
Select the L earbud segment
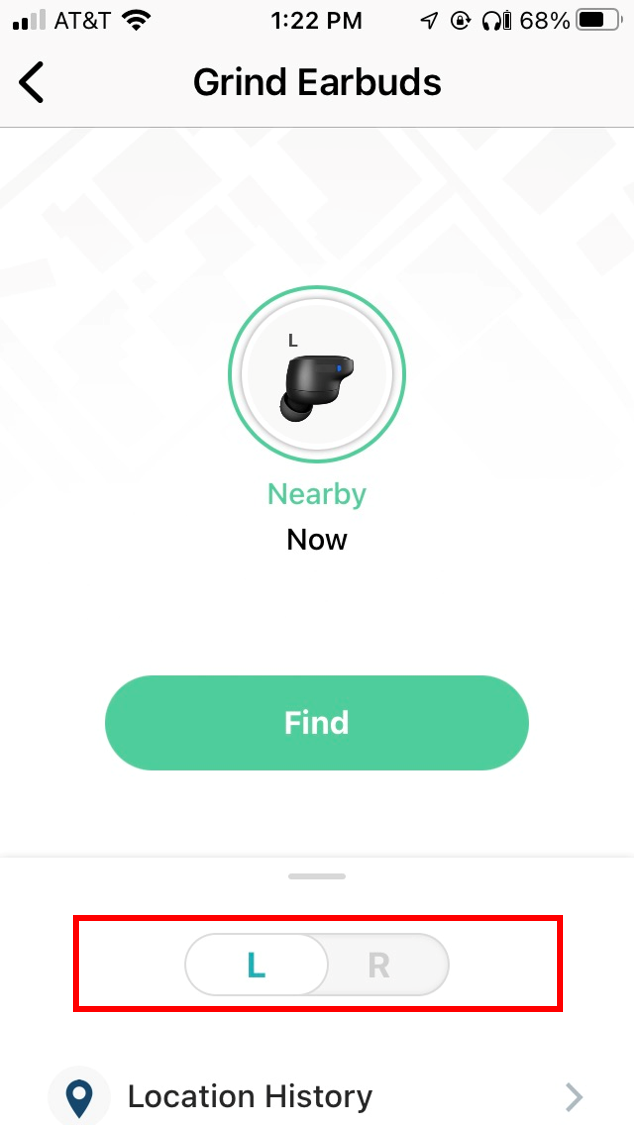[x=256, y=965]
